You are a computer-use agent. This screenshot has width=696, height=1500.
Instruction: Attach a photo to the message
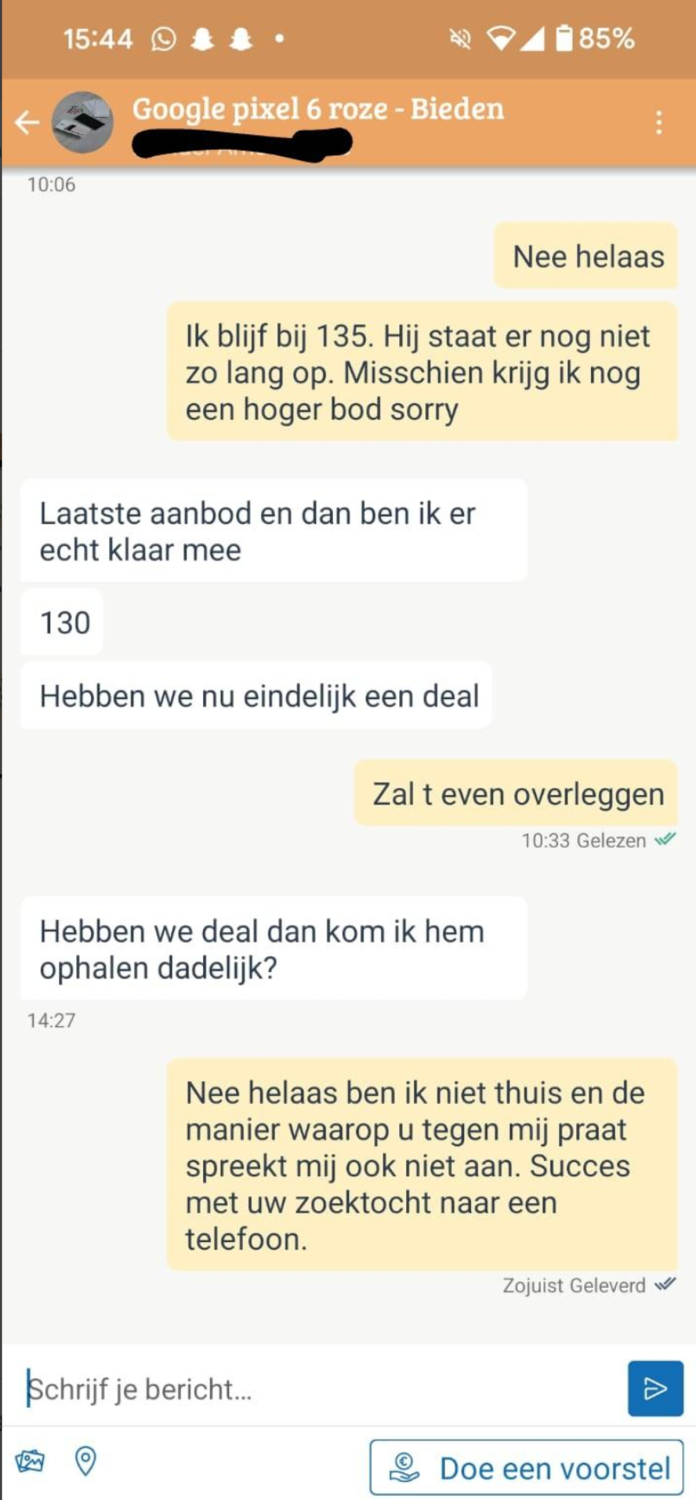pyautogui.click(x=30, y=1462)
